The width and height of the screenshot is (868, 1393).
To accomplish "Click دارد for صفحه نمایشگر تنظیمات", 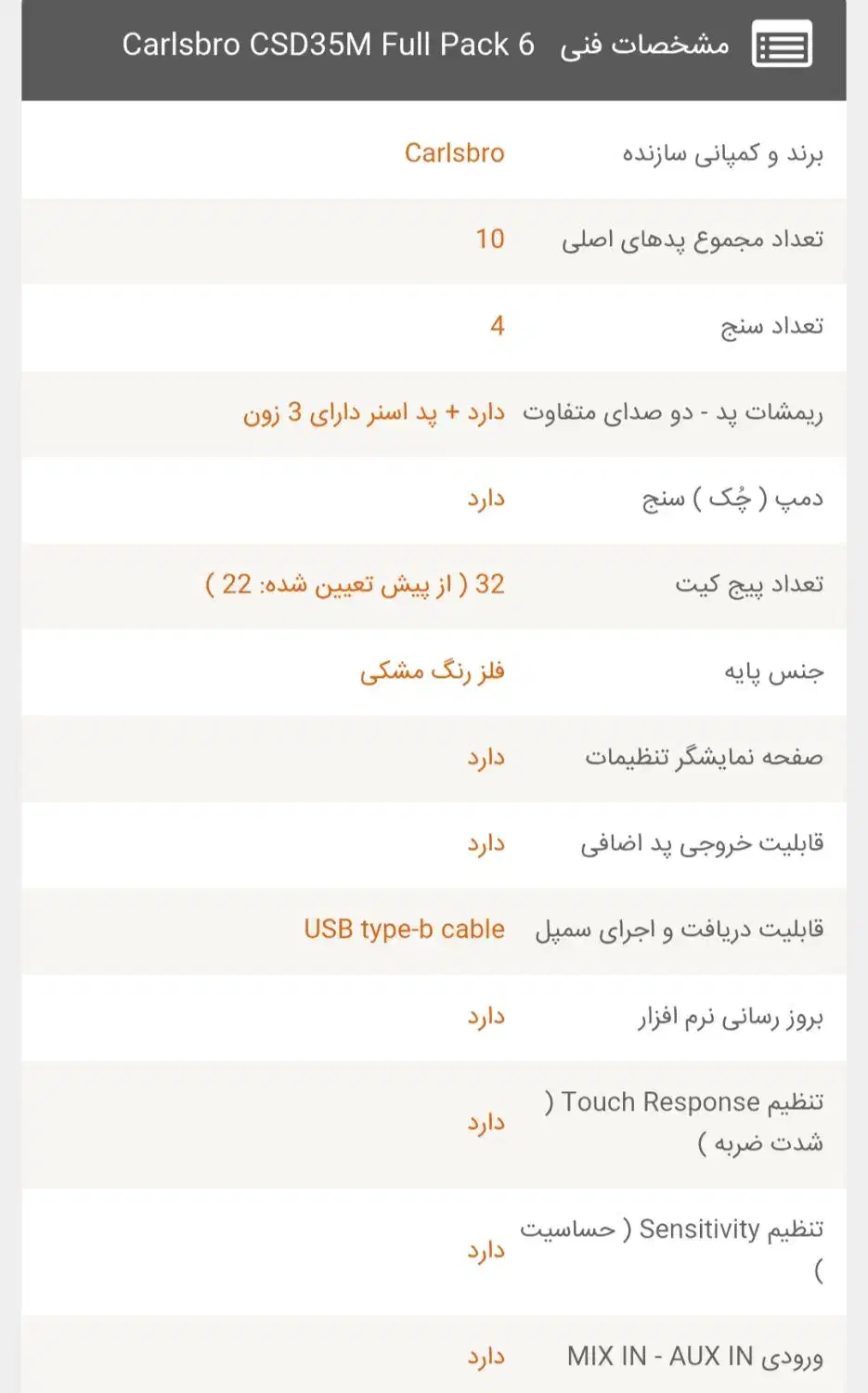I will point(485,756).
